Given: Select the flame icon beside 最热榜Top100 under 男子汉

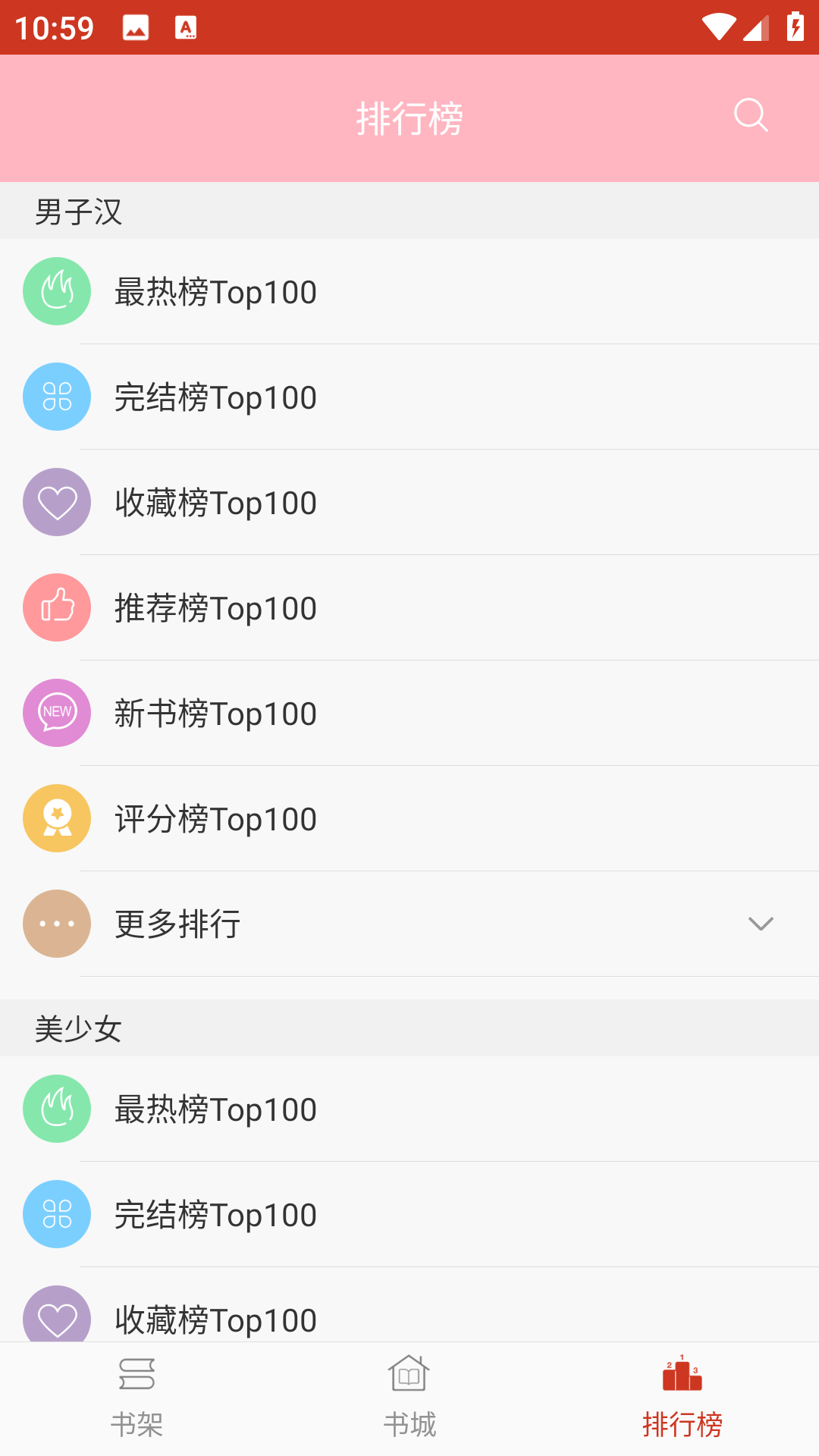Looking at the screenshot, I should point(57,291).
